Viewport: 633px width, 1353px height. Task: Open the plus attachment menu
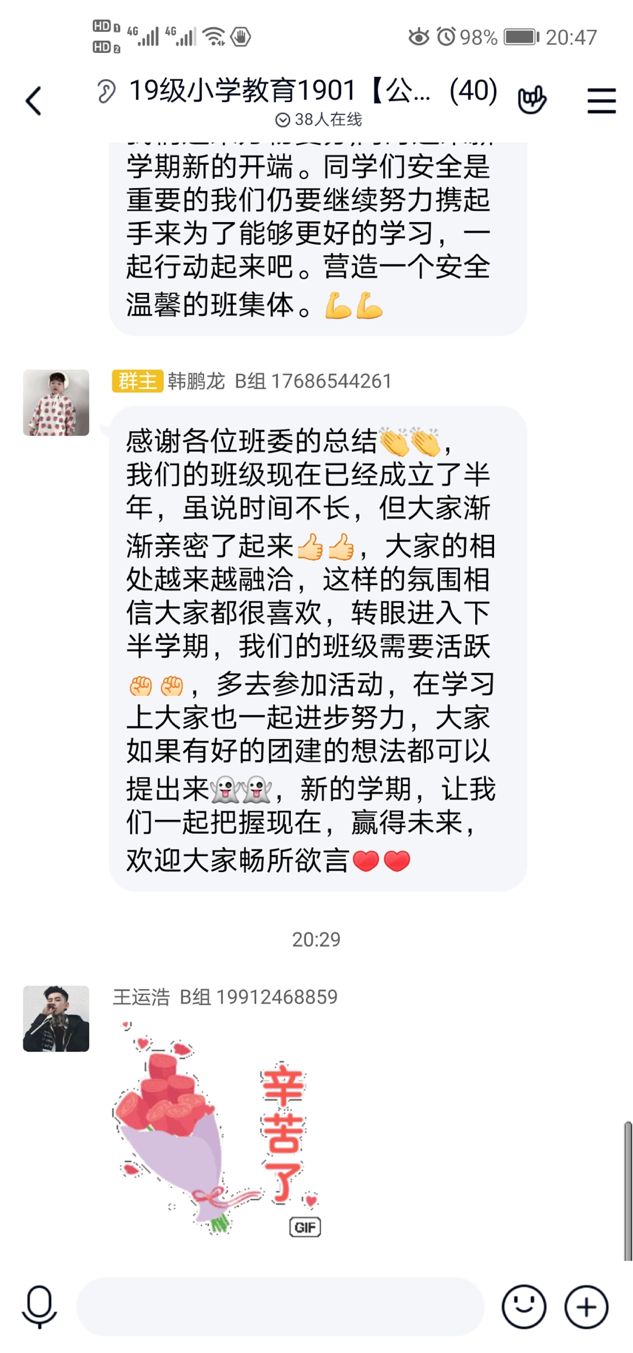click(x=587, y=1306)
